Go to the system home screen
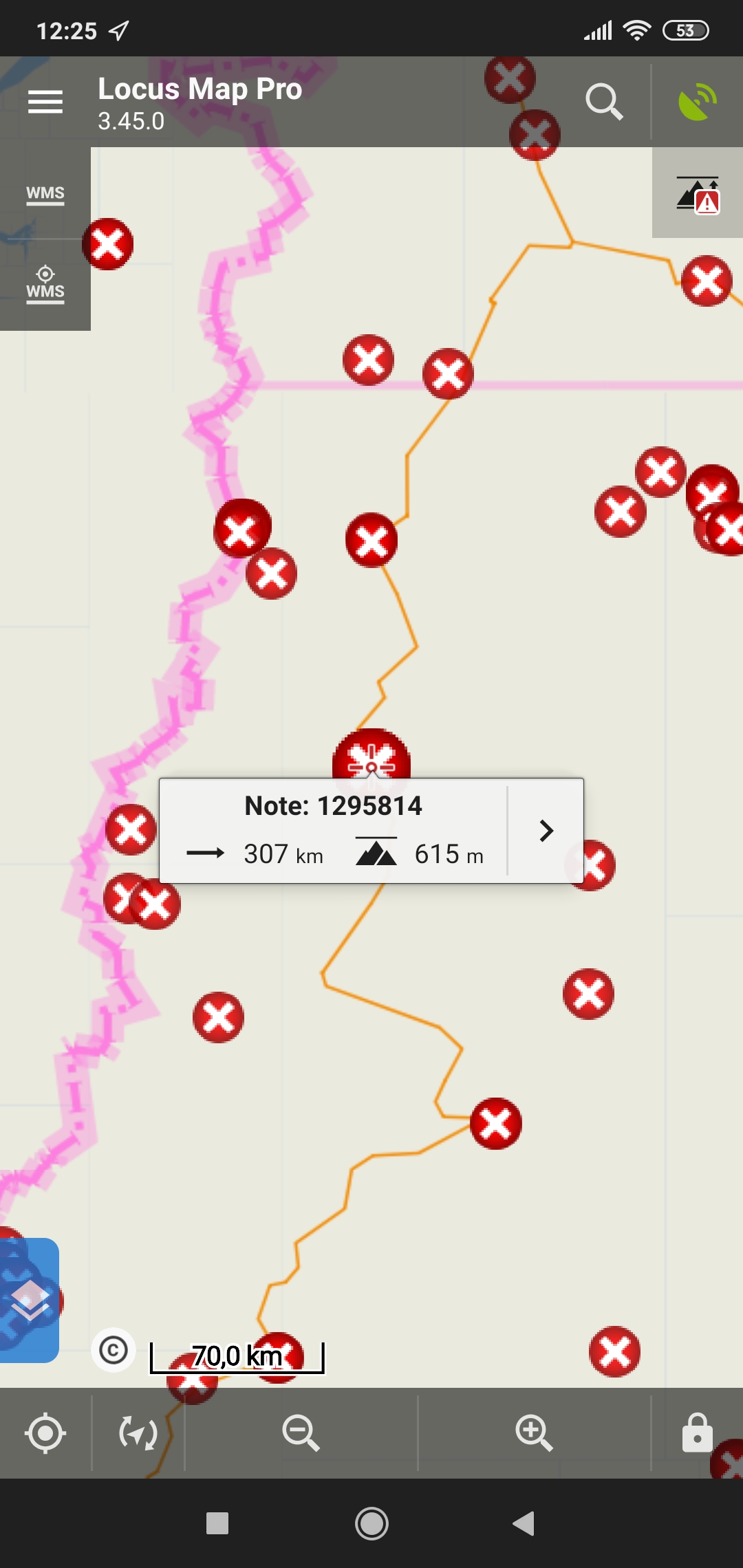This screenshot has height=1568, width=743. click(371, 1523)
